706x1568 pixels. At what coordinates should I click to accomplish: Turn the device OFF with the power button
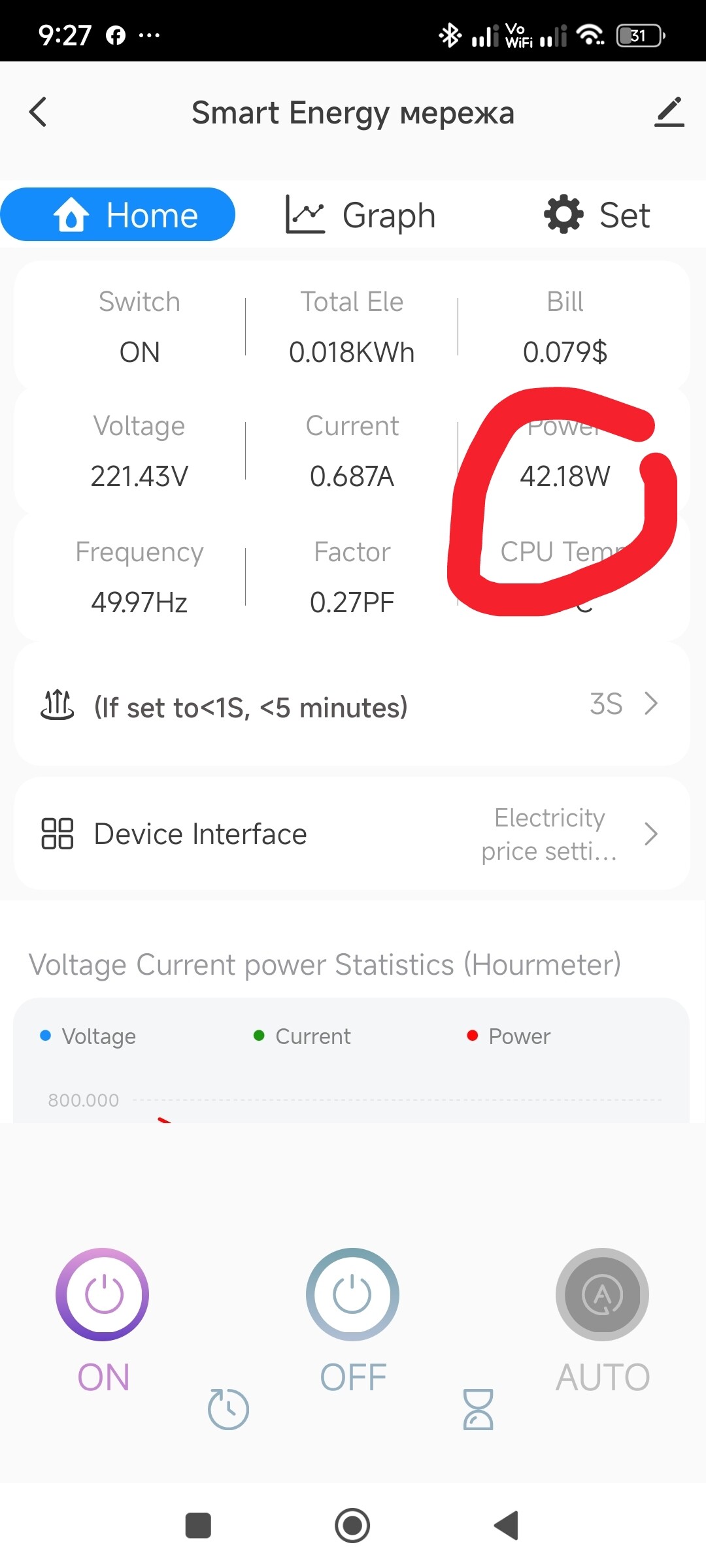tap(352, 1294)
